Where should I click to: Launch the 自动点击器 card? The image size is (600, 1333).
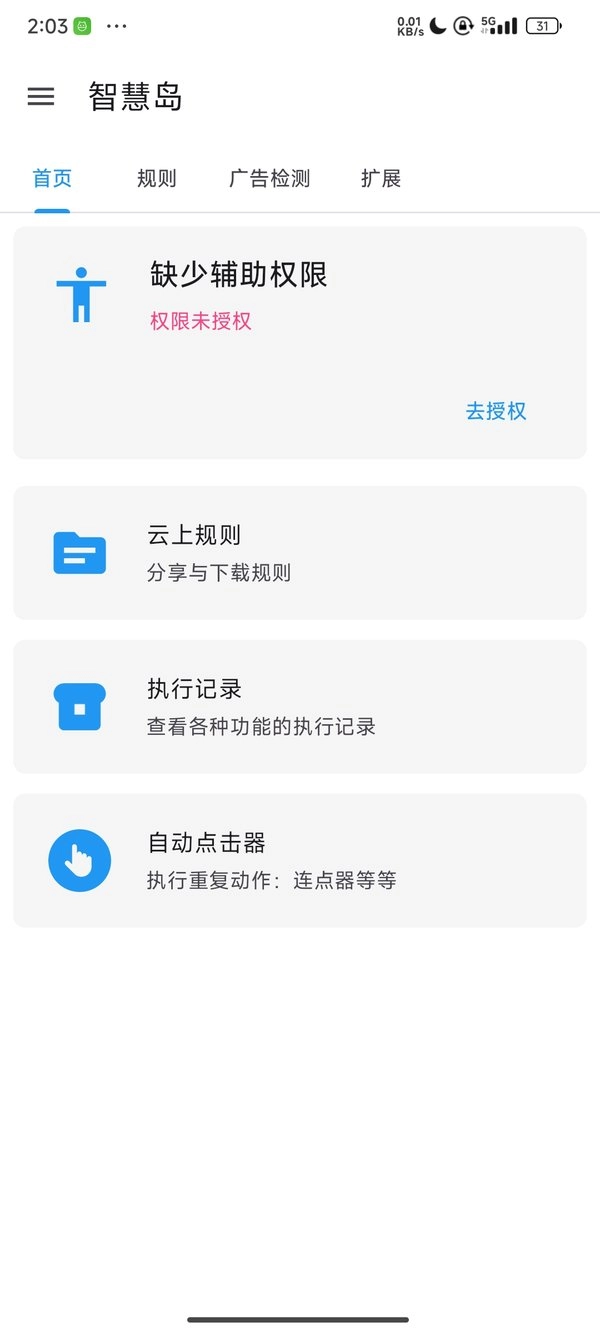(x=299, y=861)
